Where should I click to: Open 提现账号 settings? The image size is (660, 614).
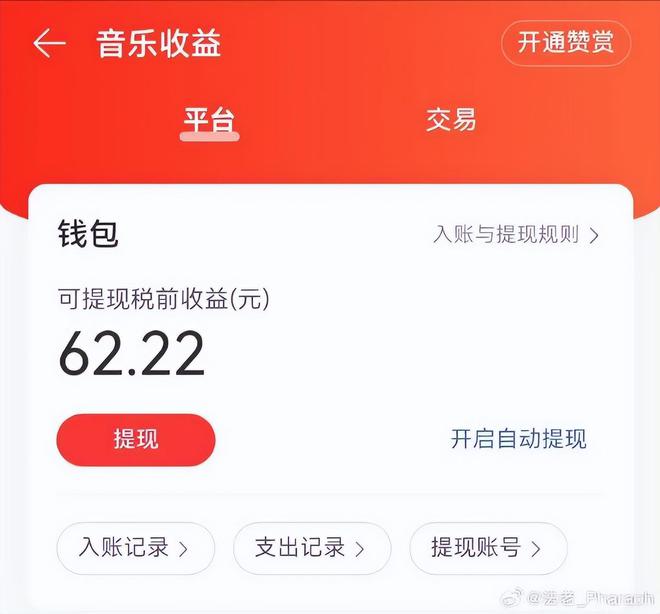[x=488, y=548]
